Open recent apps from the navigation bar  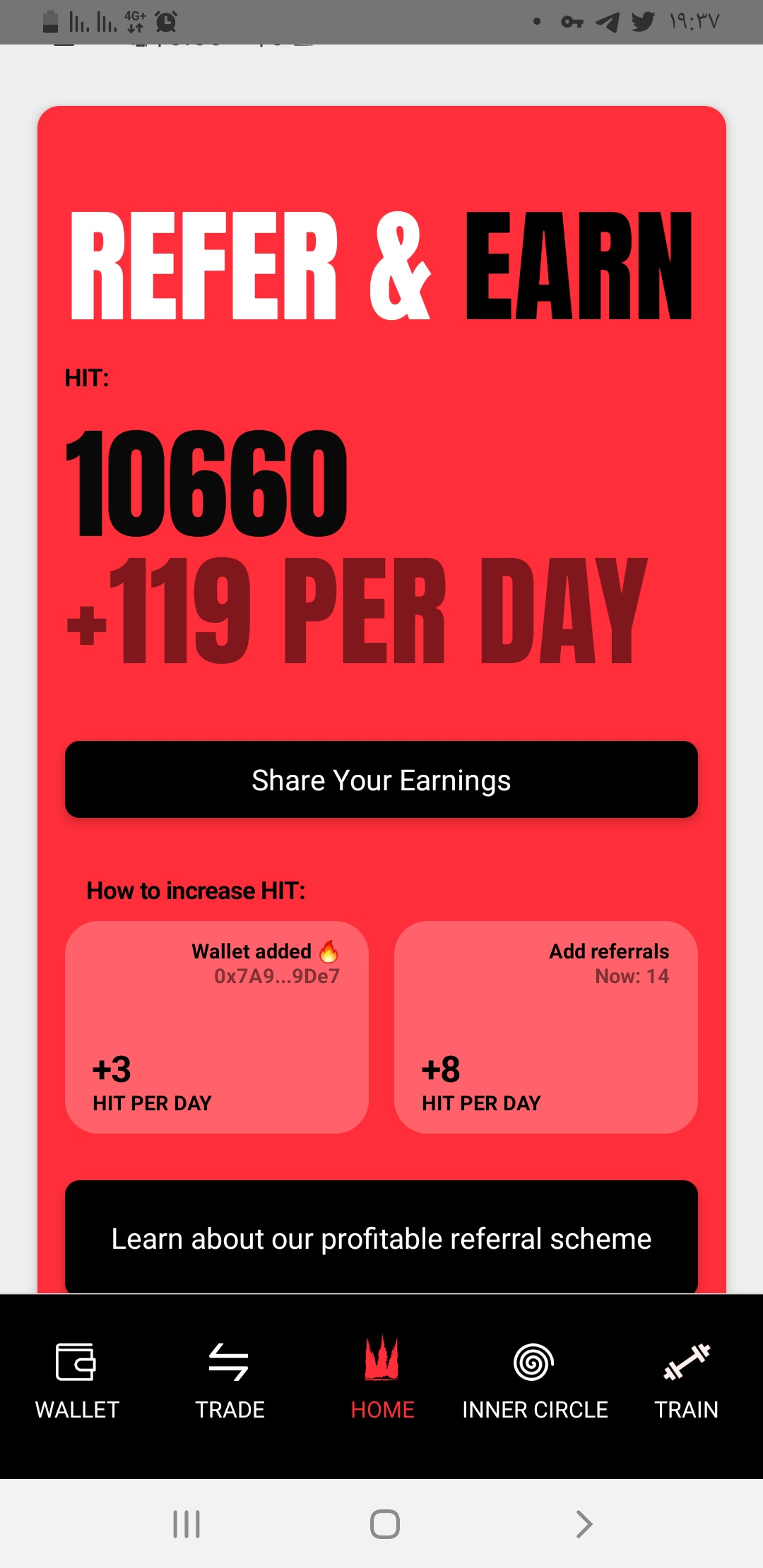click(187, 1524)
